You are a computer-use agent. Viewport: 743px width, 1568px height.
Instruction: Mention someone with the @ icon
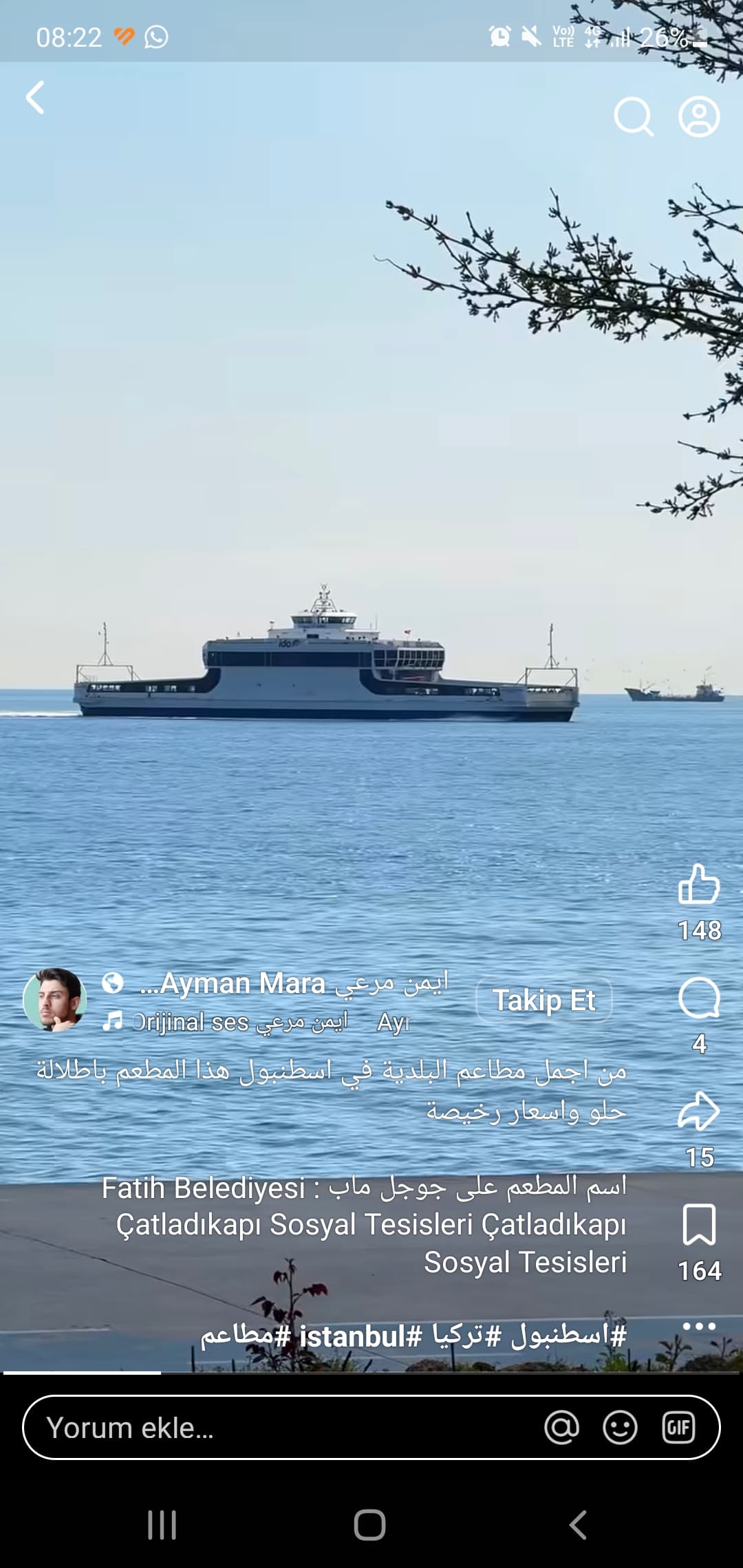coord(561,1428)
